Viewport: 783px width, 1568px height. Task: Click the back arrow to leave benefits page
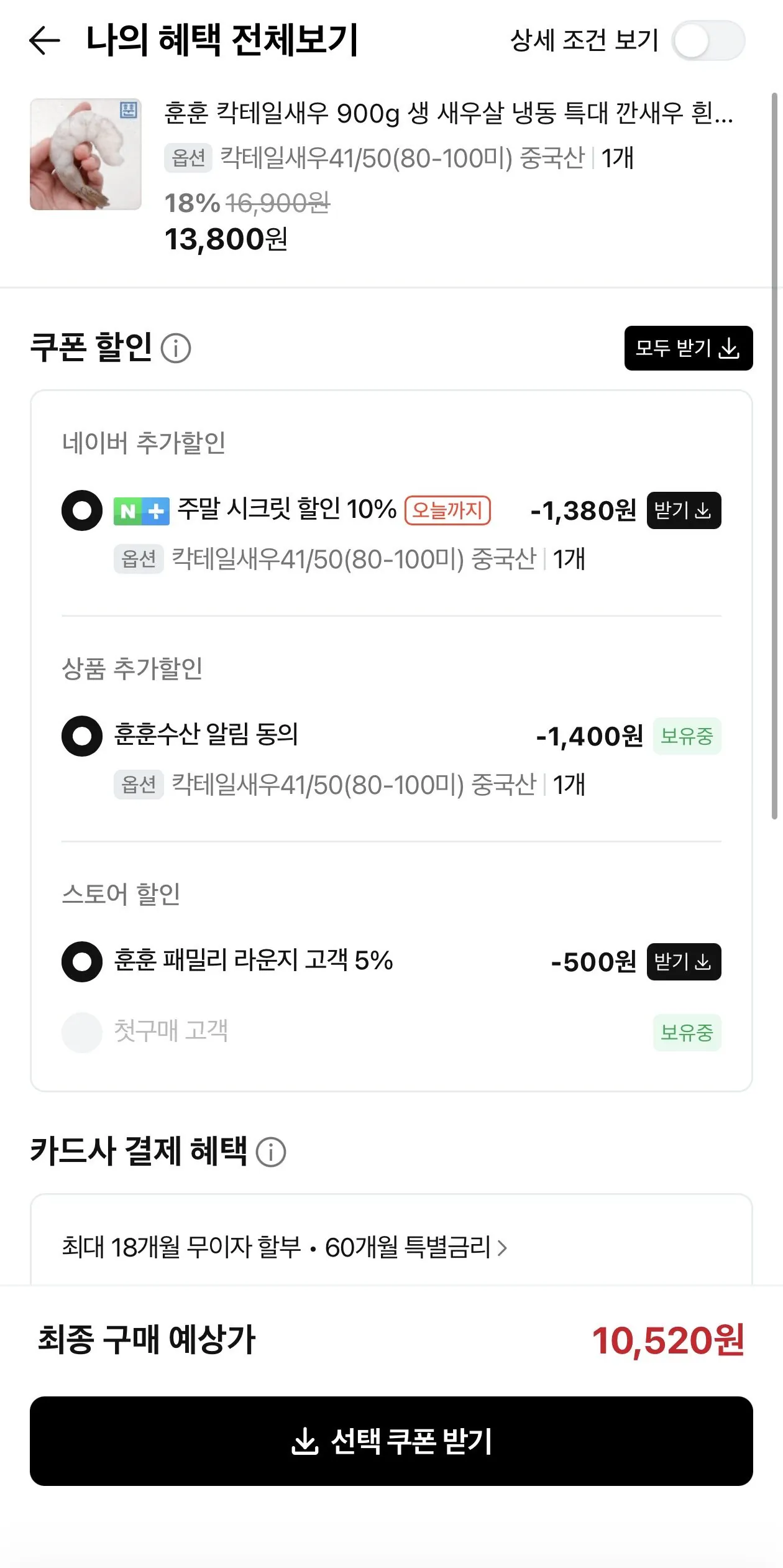pyautogui.click(x=44, y=41)
